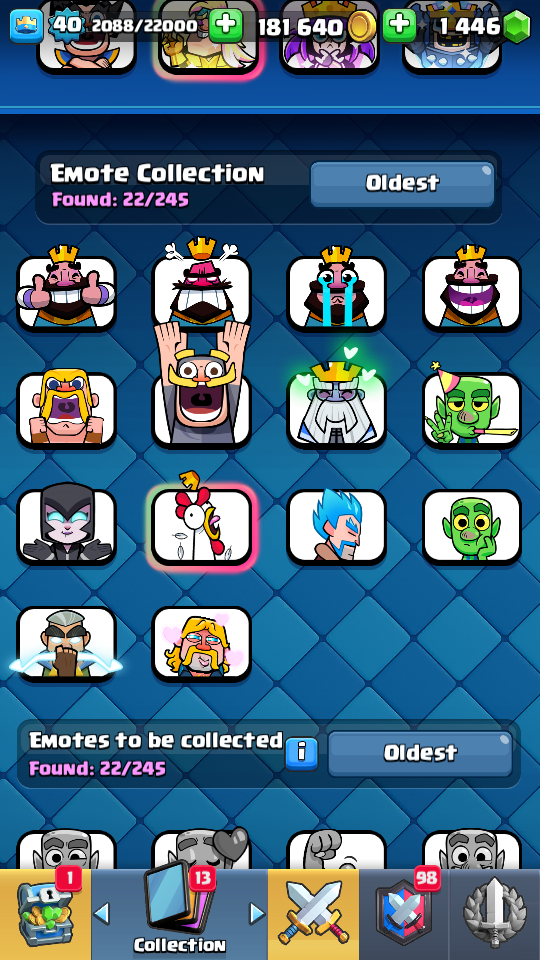Change Emotes to be collected sort order
540x960 pixels.
[x=420, y=753]
